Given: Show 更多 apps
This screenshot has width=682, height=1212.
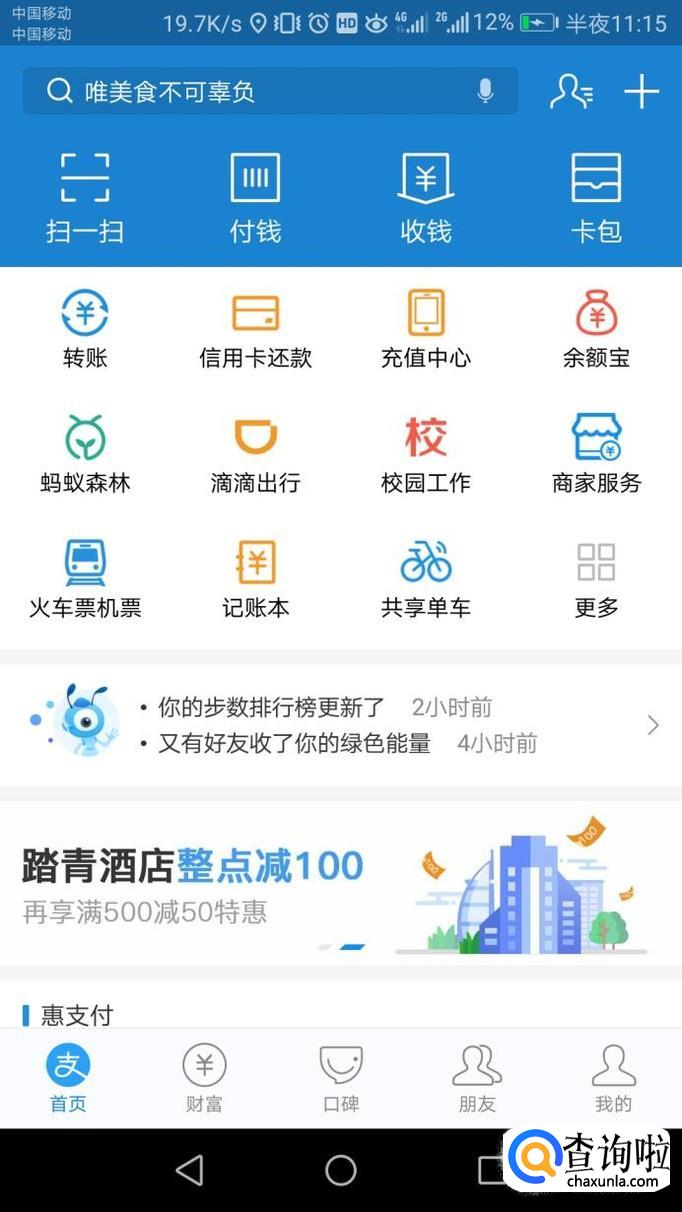Looking at the screenshot, I should pyautogui.click(x=596, y=580).
